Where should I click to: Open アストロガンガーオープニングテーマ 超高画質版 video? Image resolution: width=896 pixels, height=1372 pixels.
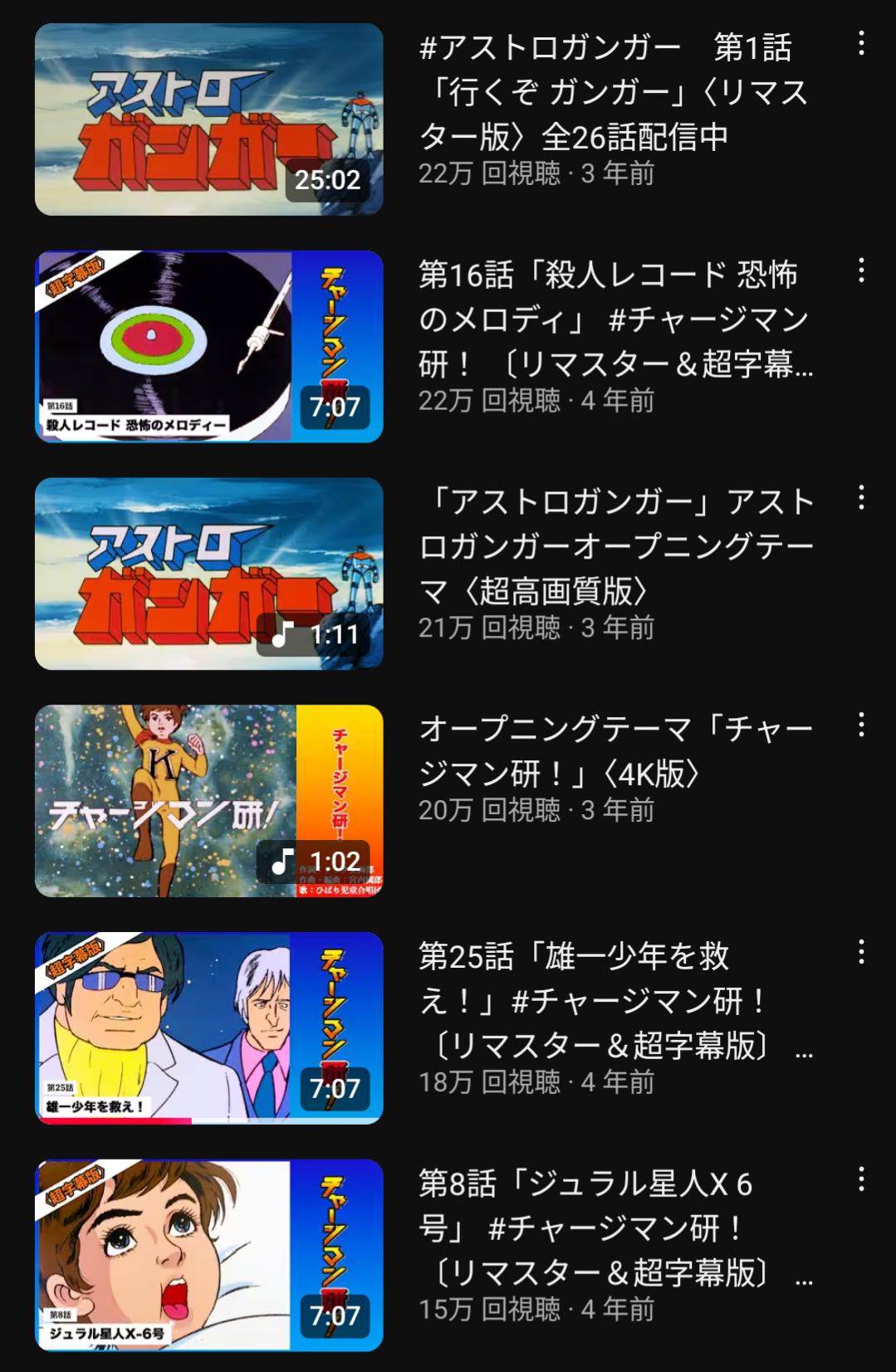(x=208, y=574)
